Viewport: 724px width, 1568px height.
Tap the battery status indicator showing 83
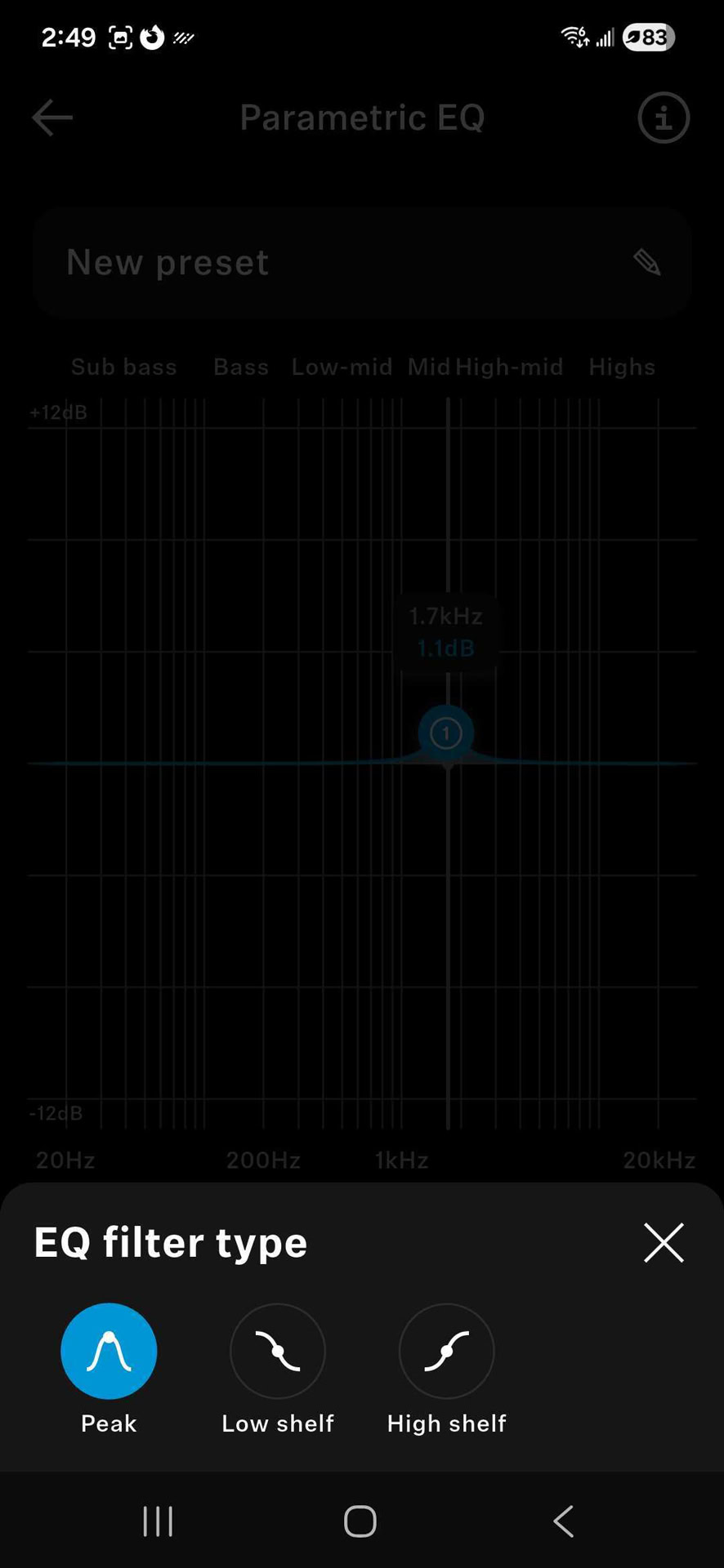click(648, 37)
